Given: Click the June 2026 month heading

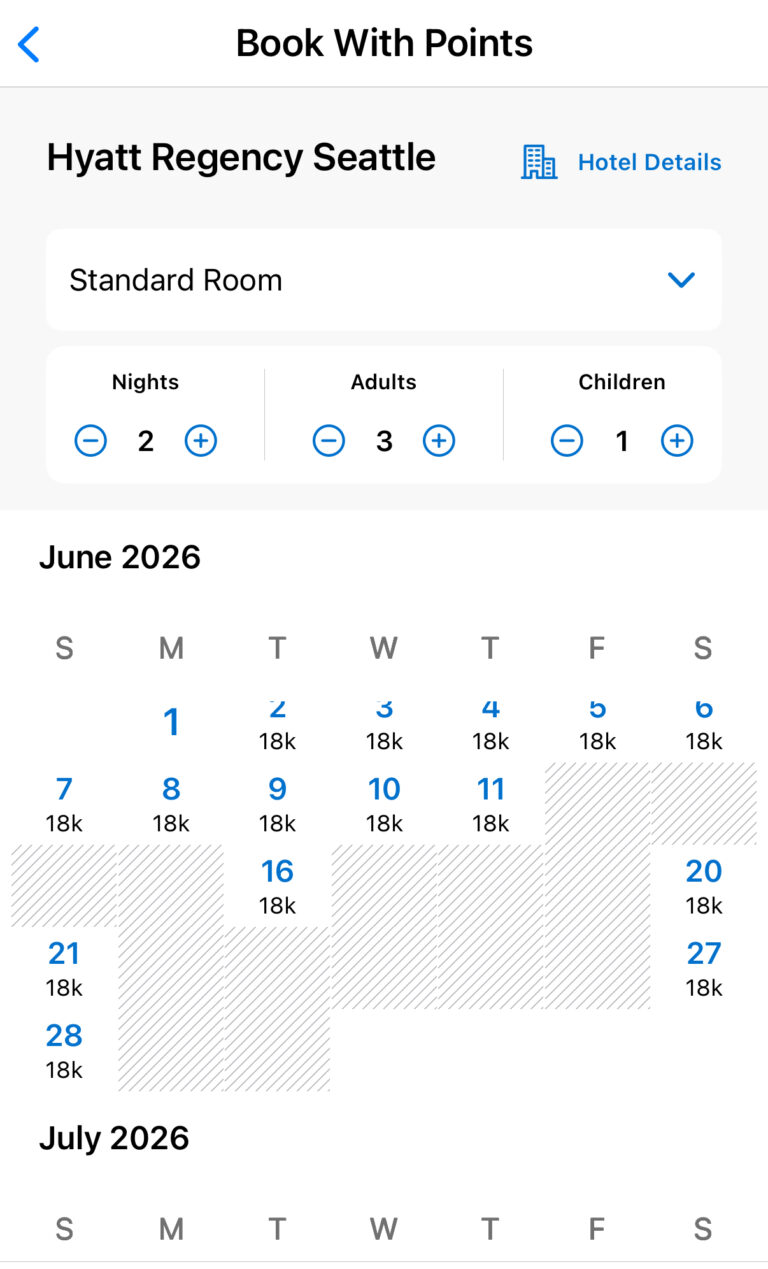Looking at the screenshot, I should tap(120, 557).
